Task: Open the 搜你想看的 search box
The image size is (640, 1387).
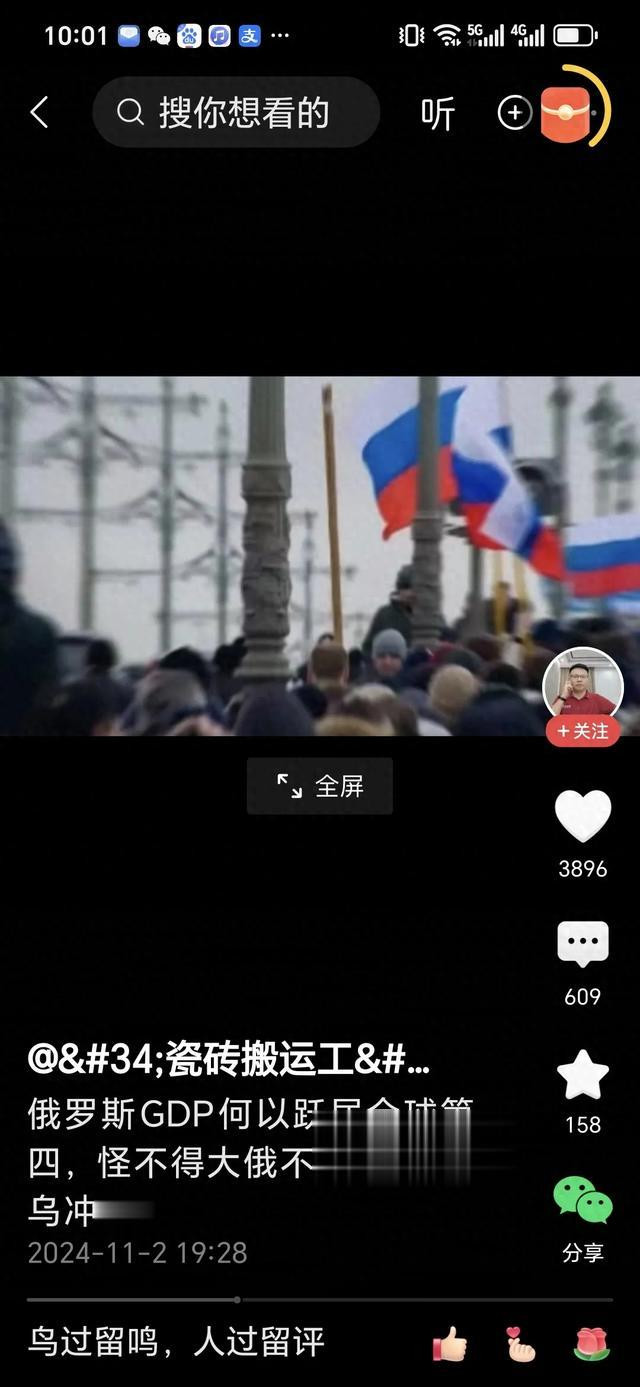Action: click(236, 112)
